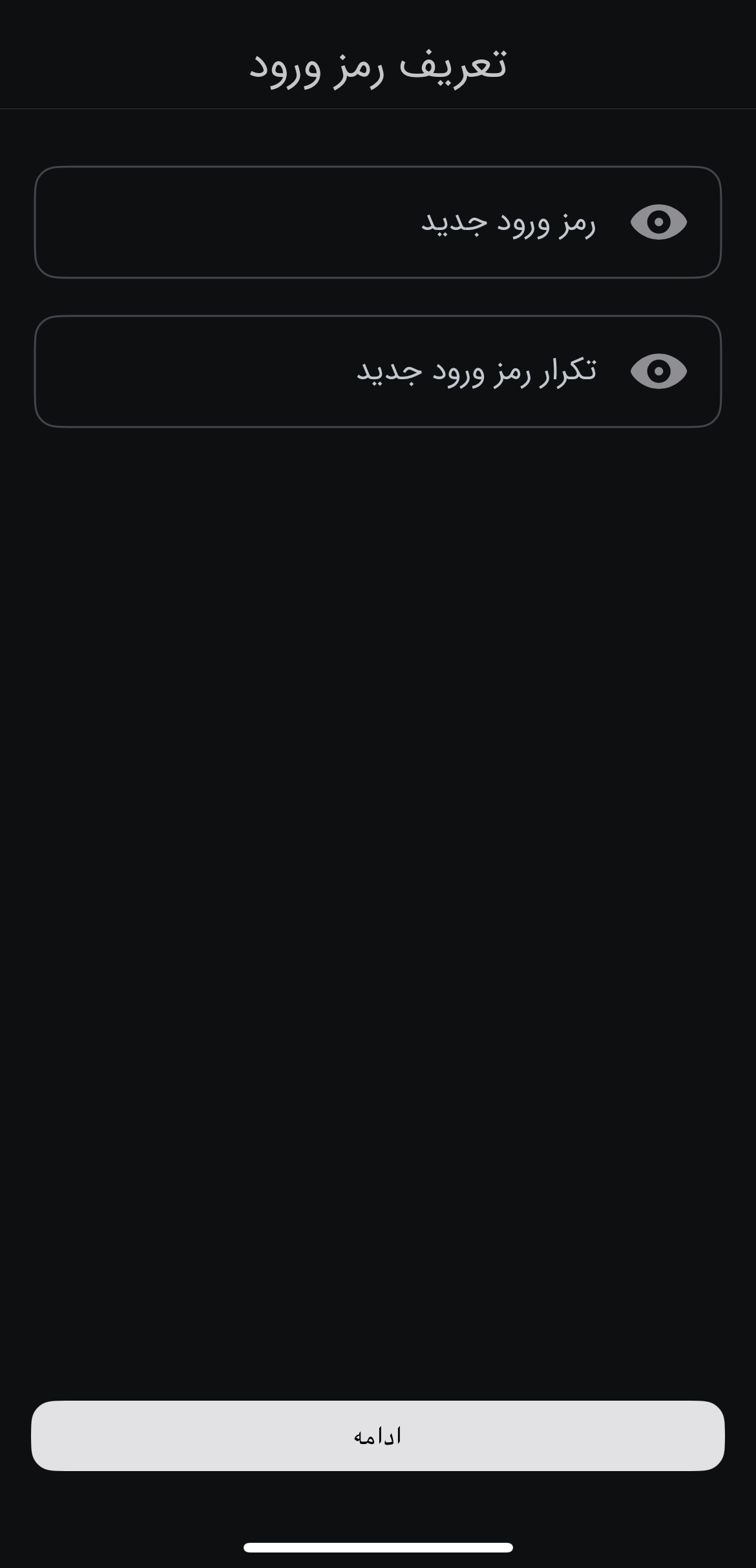Reveal password in 'تکرار رمز ورود جدید' field
This screenshot has height=1568, width=756.
658,371
